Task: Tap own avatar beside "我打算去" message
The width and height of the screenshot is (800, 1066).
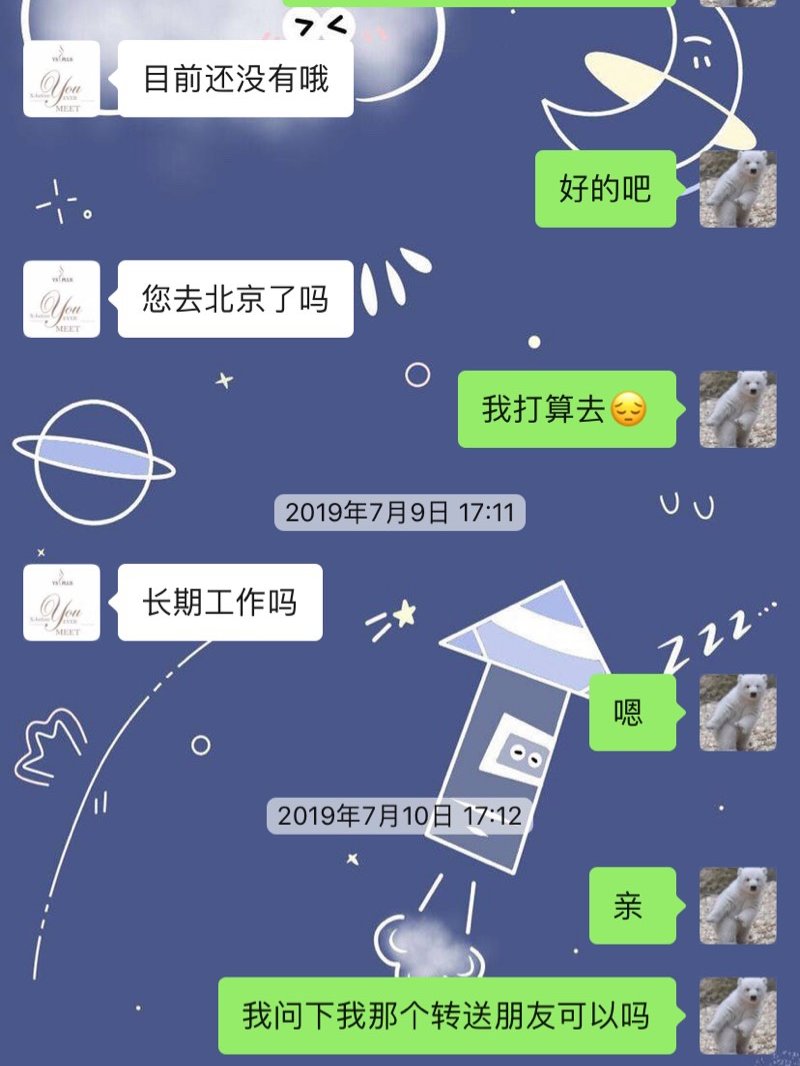Action: tap(738, 409)
